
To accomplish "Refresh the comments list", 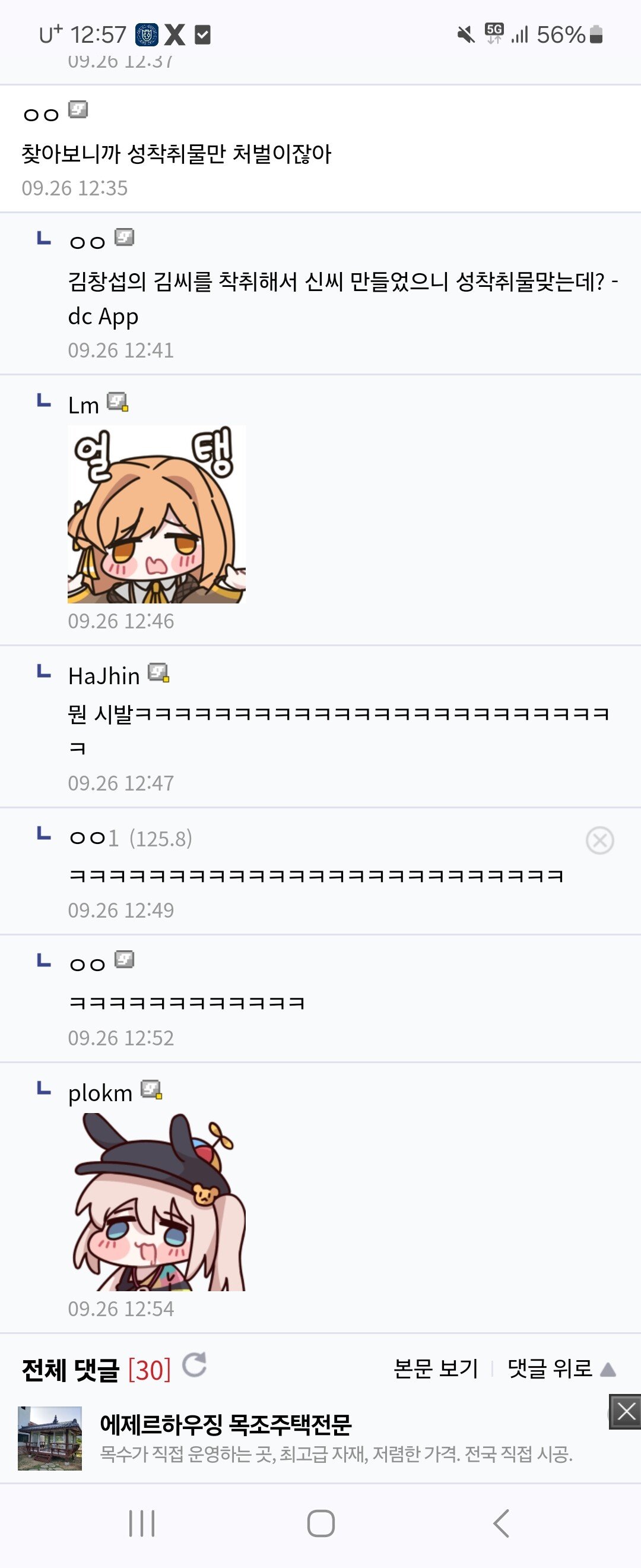I will coord(195,1365).
